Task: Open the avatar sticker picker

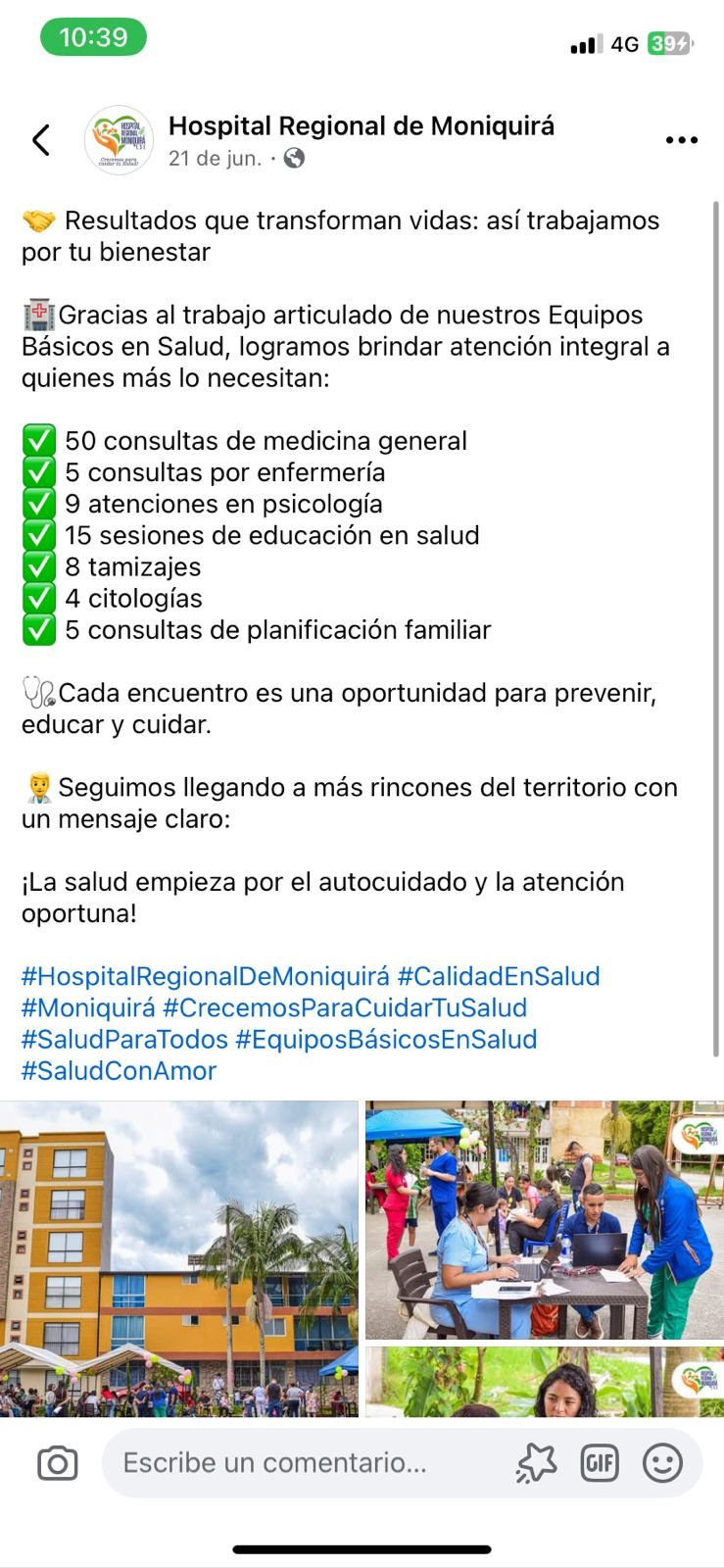Action: (536, 1463)
